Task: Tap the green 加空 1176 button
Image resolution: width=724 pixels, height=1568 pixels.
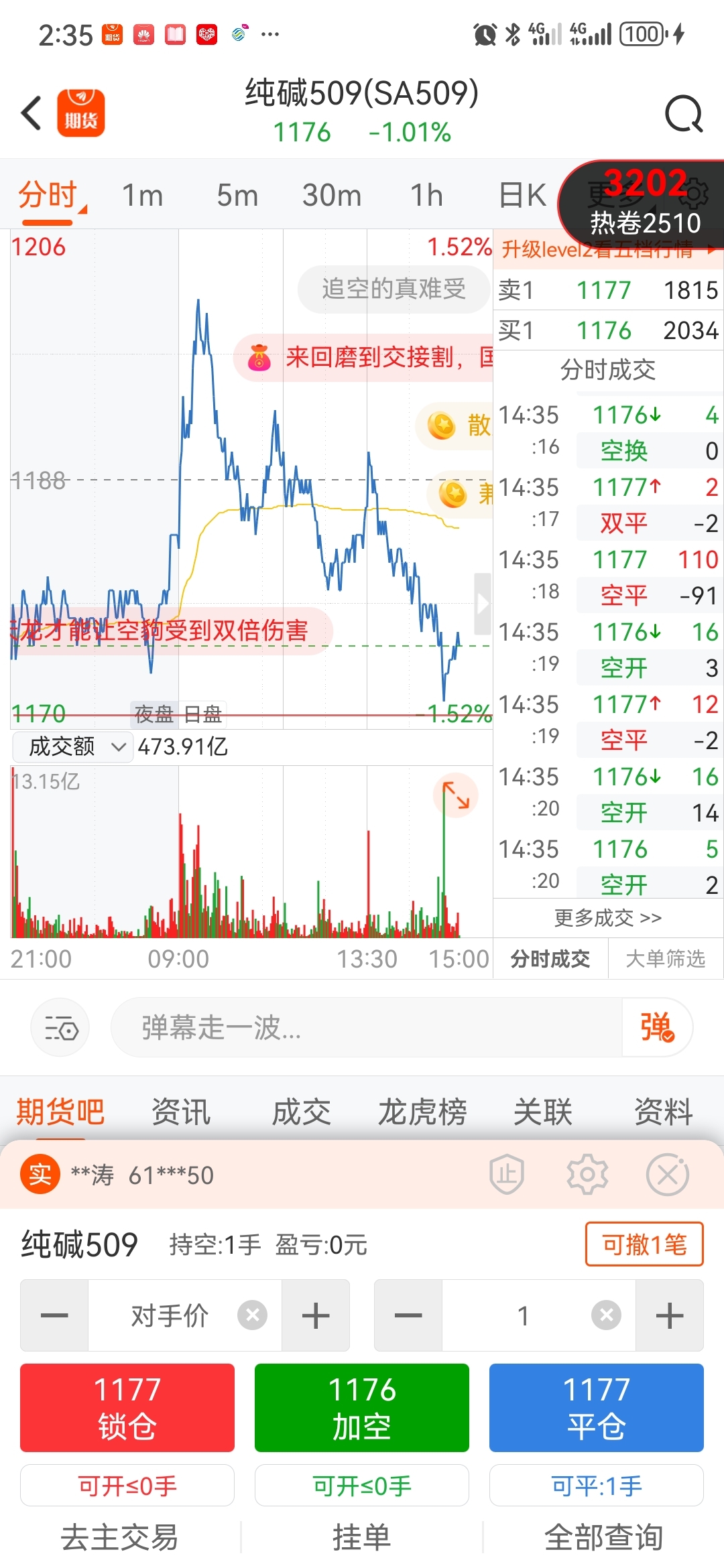Action: (x=362, y=1407)
